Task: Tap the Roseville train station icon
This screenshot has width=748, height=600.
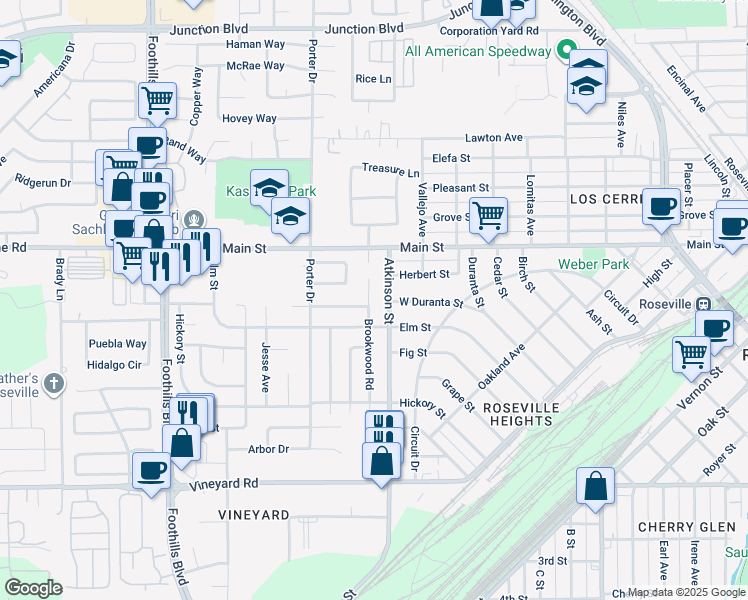Action: (704, 304)
